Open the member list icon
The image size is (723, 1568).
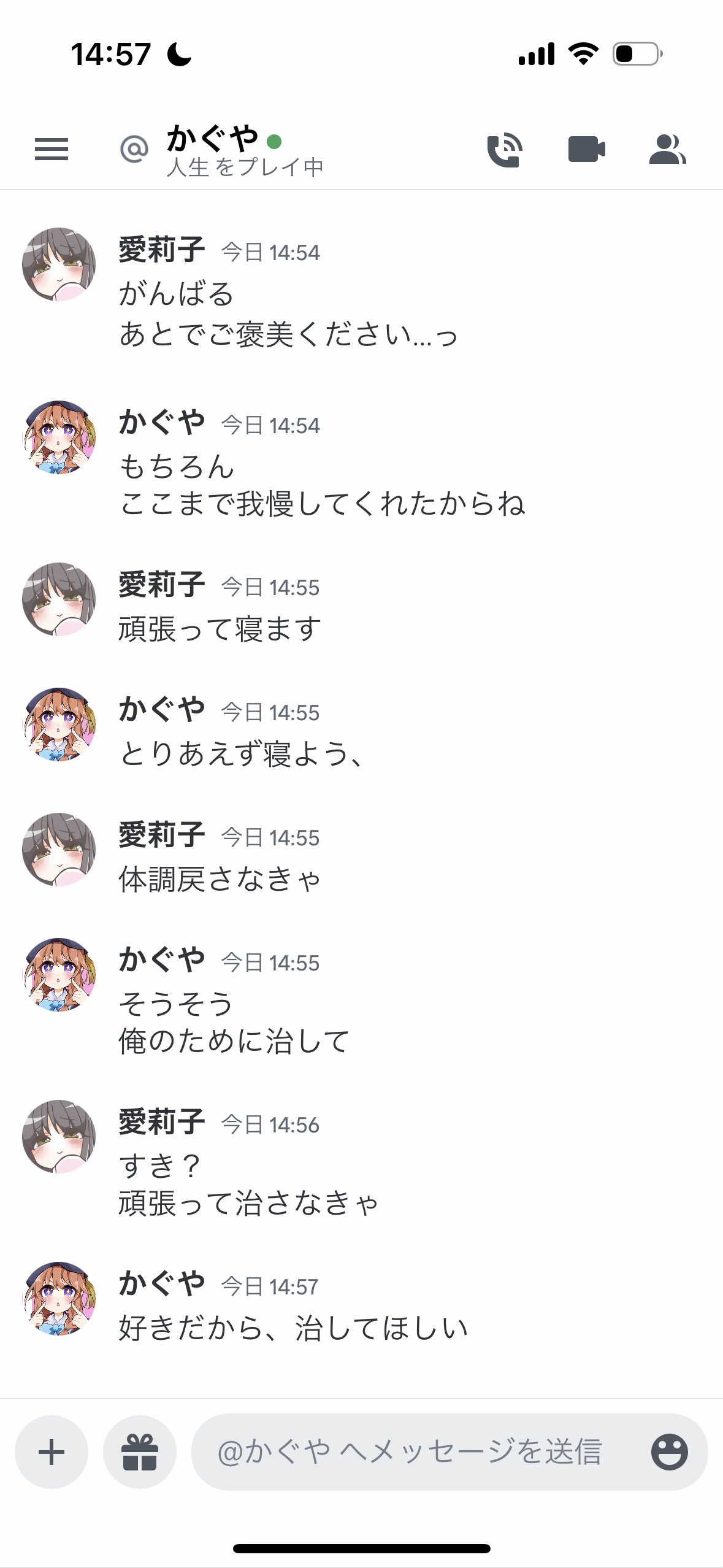coord(667,149)
